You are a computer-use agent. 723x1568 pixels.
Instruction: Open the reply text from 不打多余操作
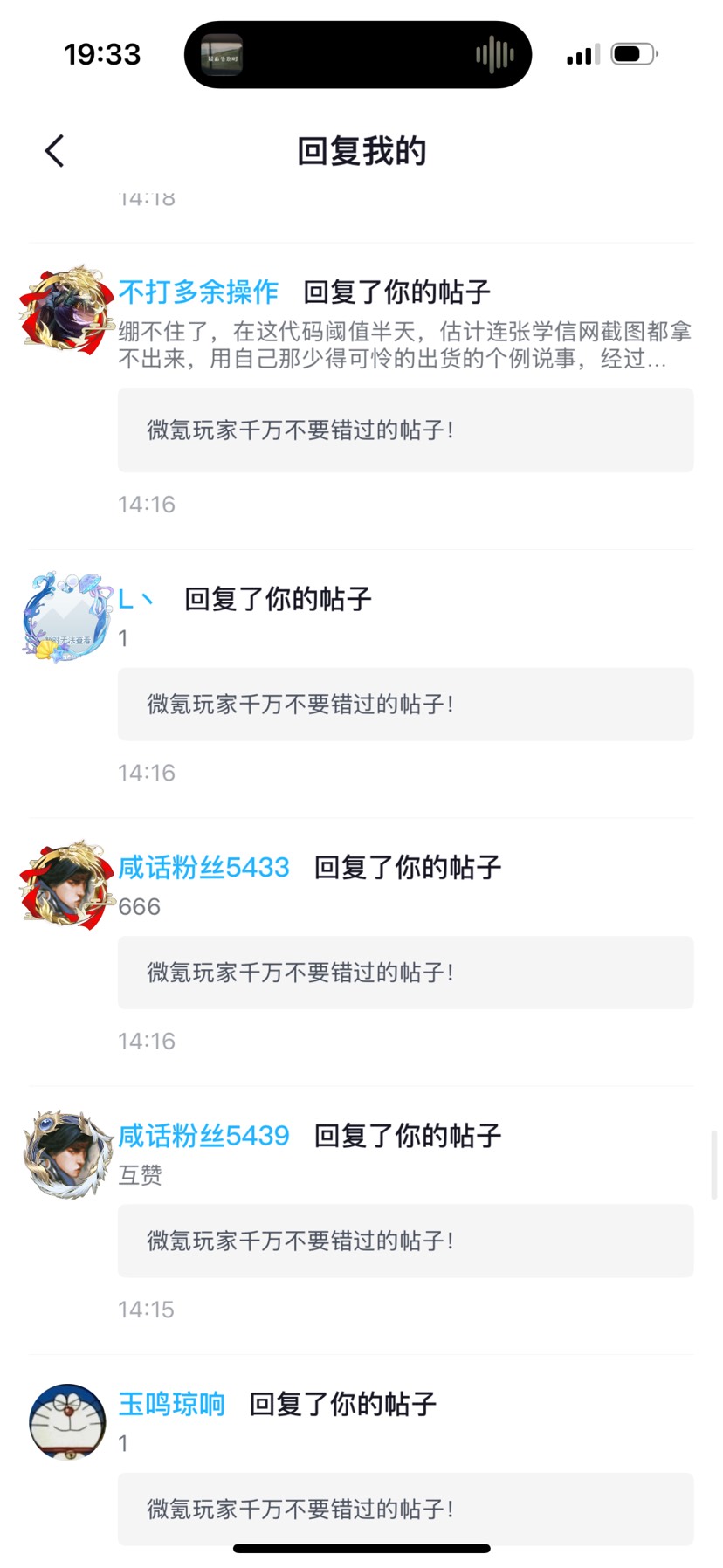(404, 345)
